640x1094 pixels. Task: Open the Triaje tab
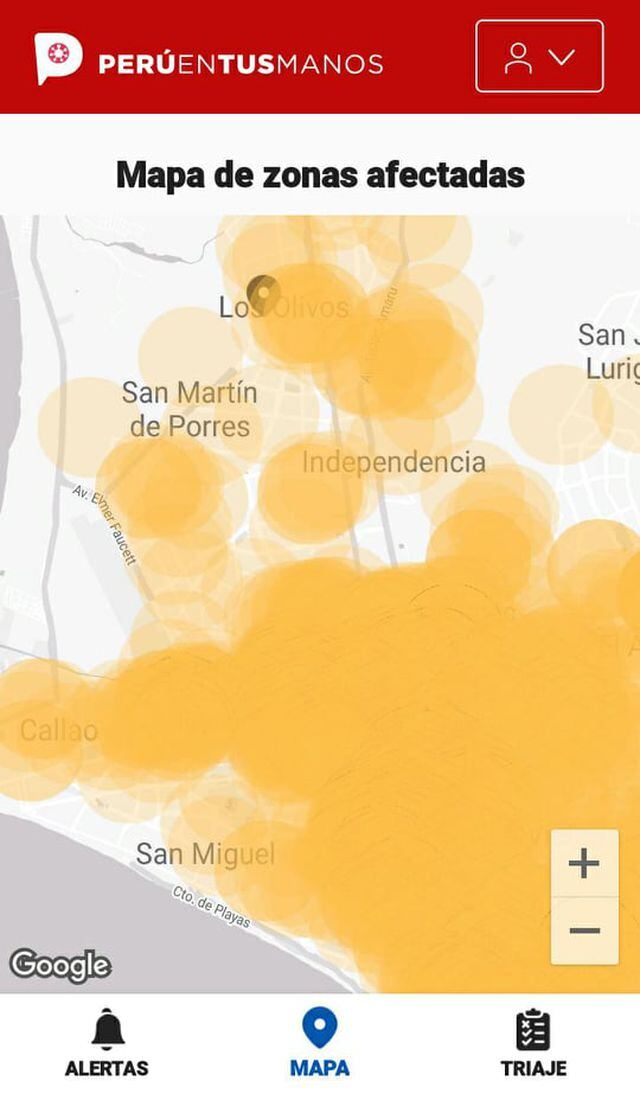tap(533, 1044)
